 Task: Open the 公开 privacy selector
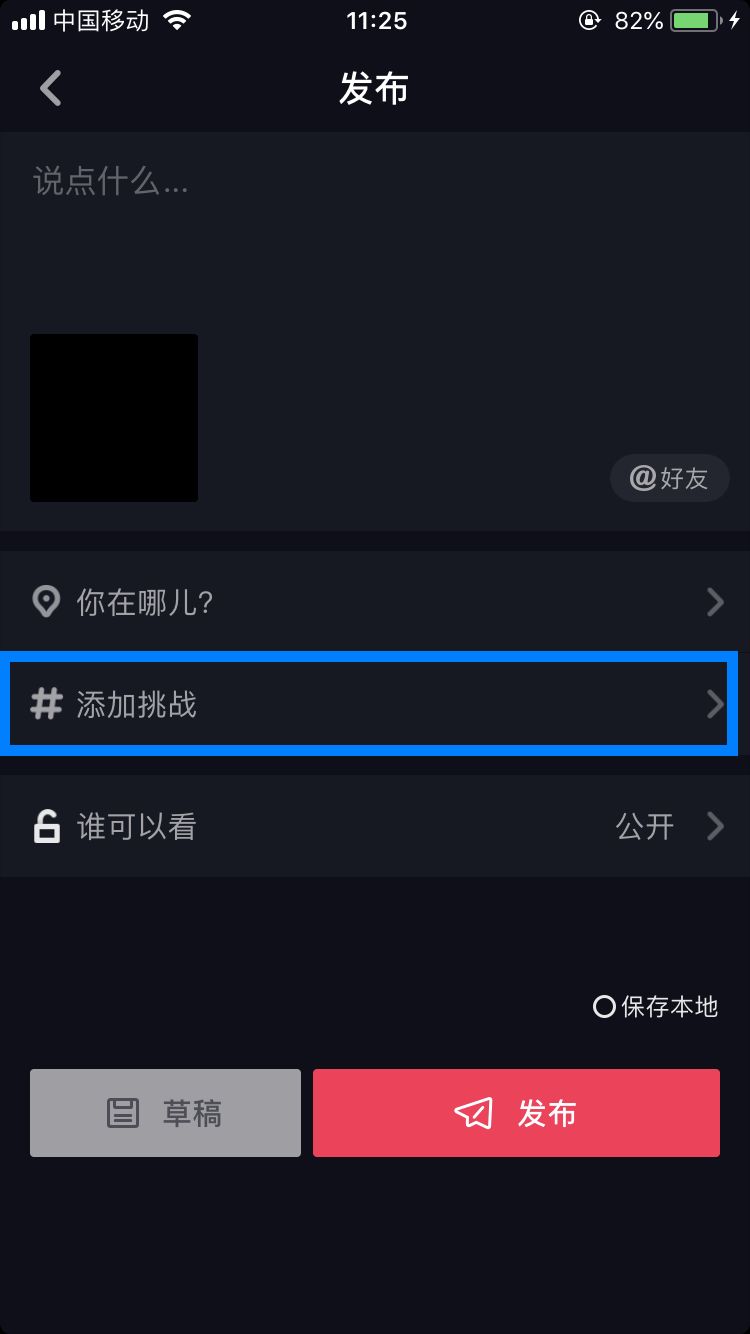point(645,826)
